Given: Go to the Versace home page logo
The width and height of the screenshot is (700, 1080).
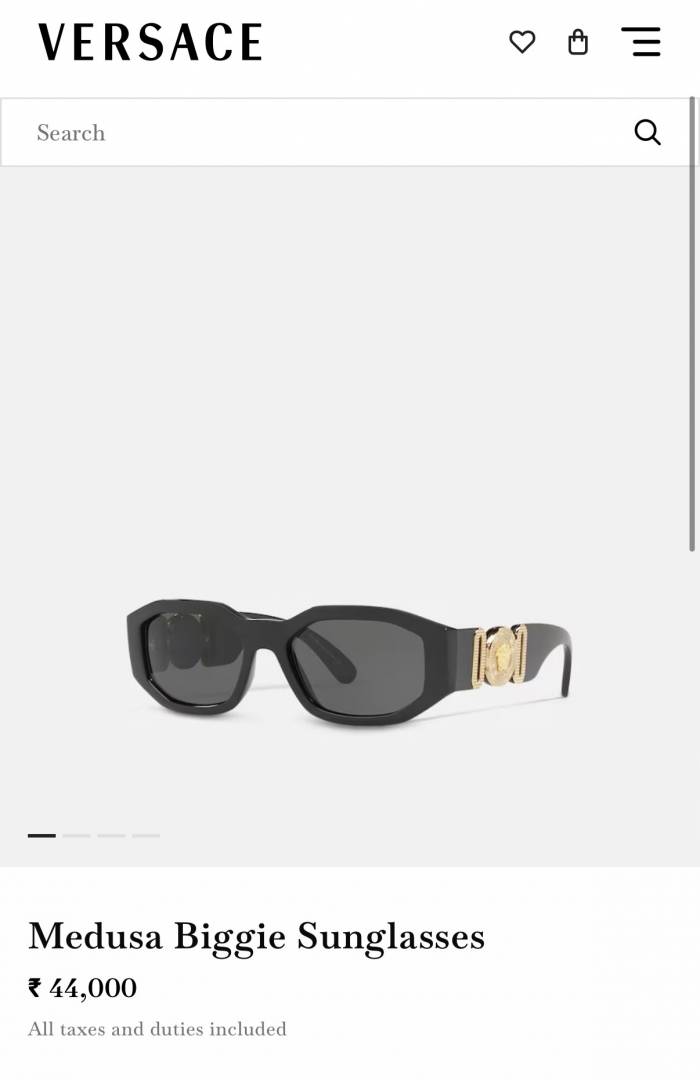Looking at the screenshot, I should pyautogui.click(x=150, y=42).
